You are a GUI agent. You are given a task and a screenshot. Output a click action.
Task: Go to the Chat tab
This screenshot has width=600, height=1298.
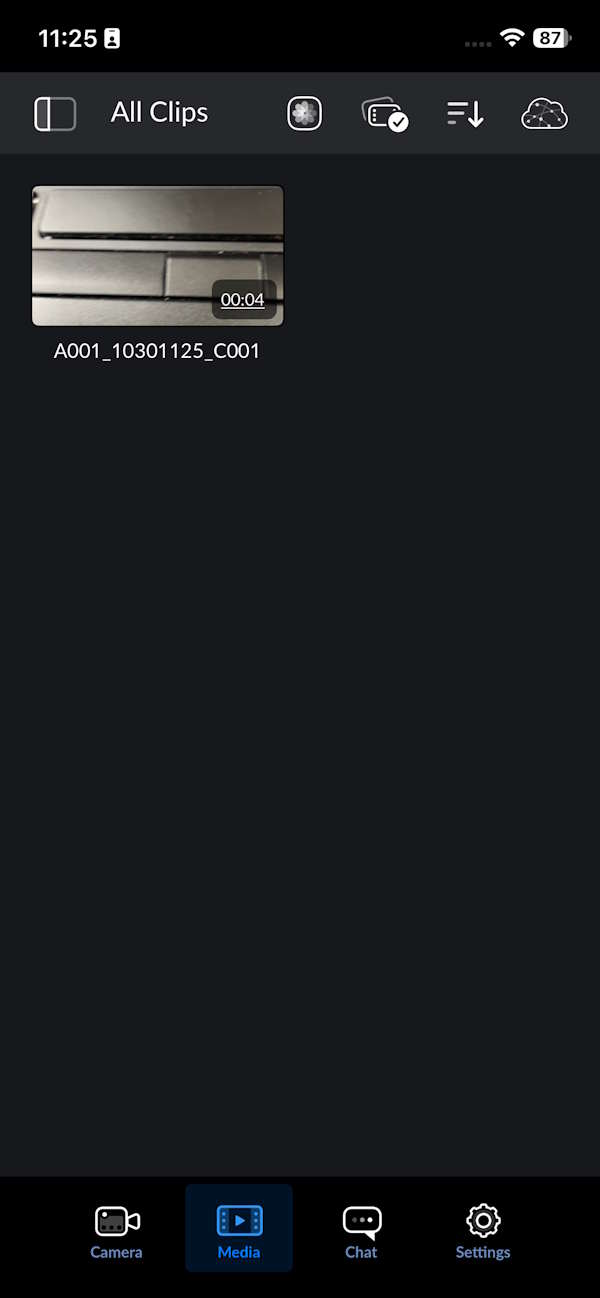click(361, 1230)
